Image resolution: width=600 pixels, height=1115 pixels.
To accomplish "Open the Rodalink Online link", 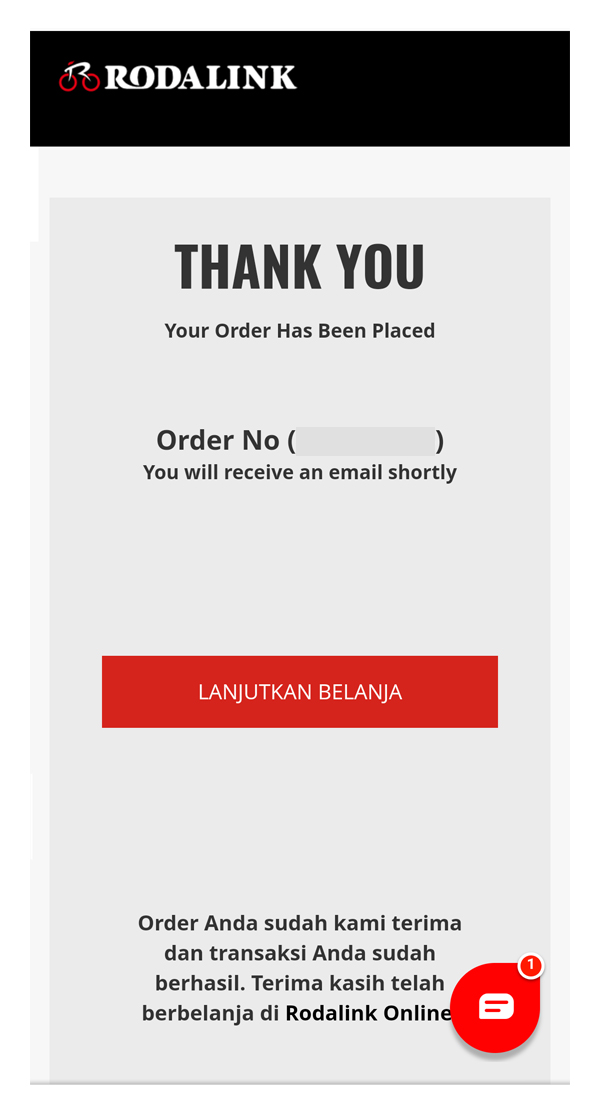I will pos(365,1013).
